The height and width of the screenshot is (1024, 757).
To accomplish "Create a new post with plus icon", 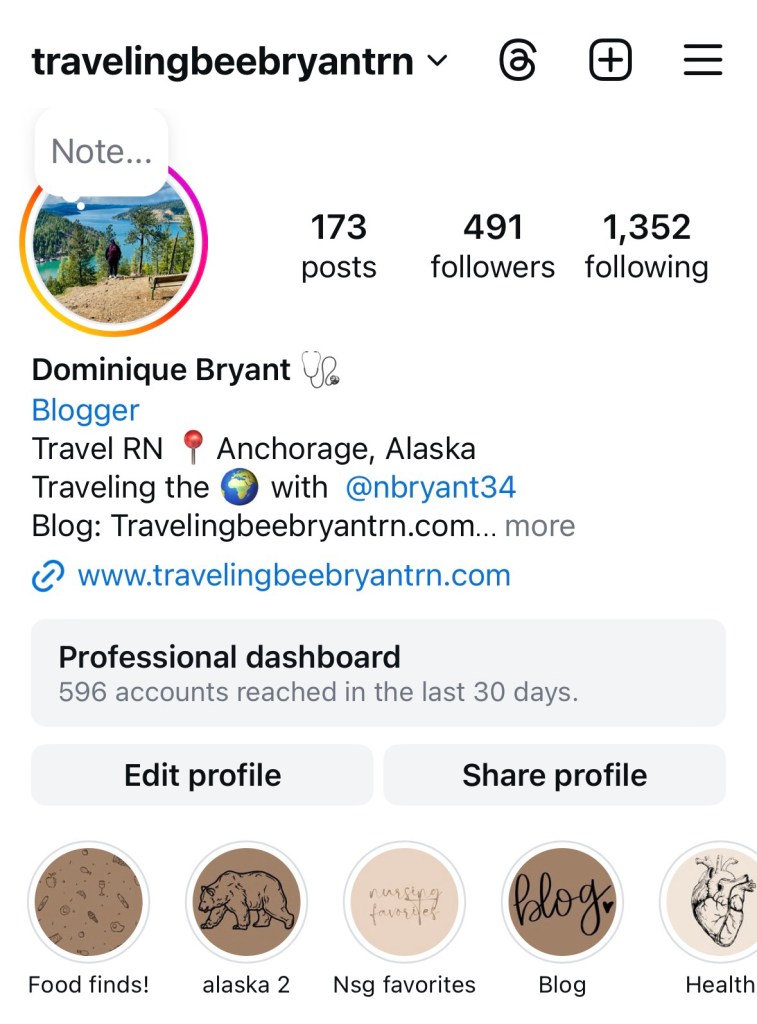I will [610, 62].
